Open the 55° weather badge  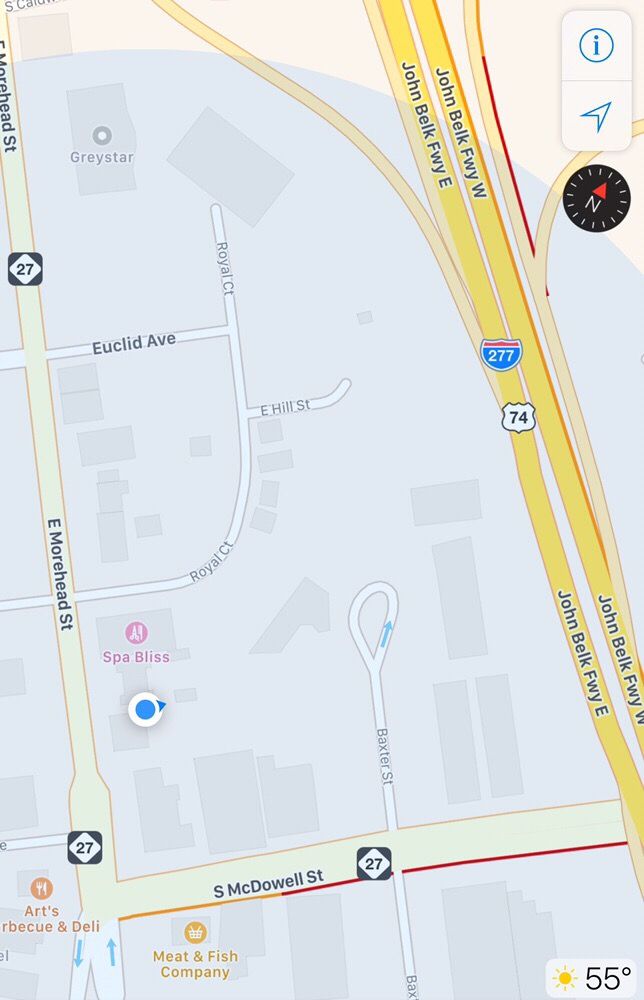594,977
